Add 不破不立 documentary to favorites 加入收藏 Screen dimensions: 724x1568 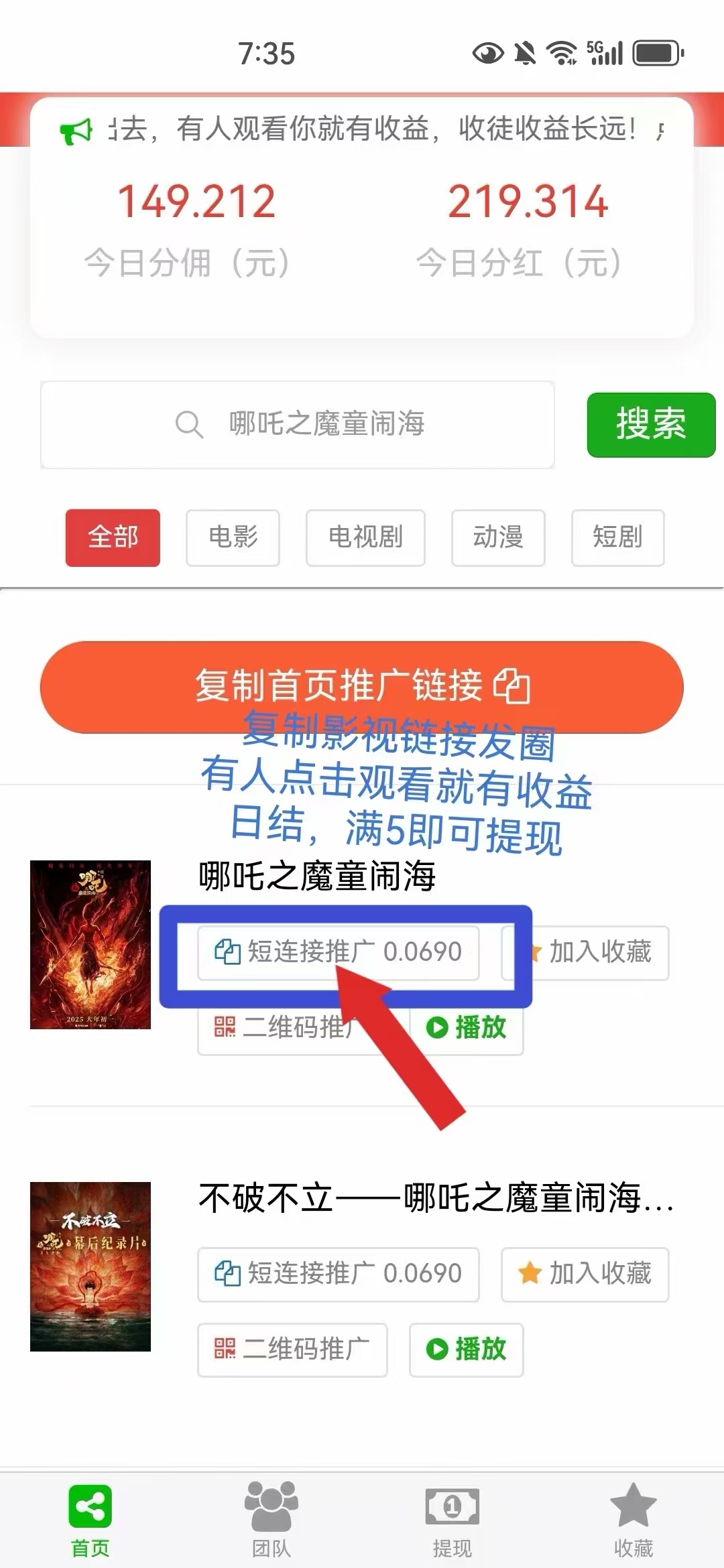point(585,1274)
